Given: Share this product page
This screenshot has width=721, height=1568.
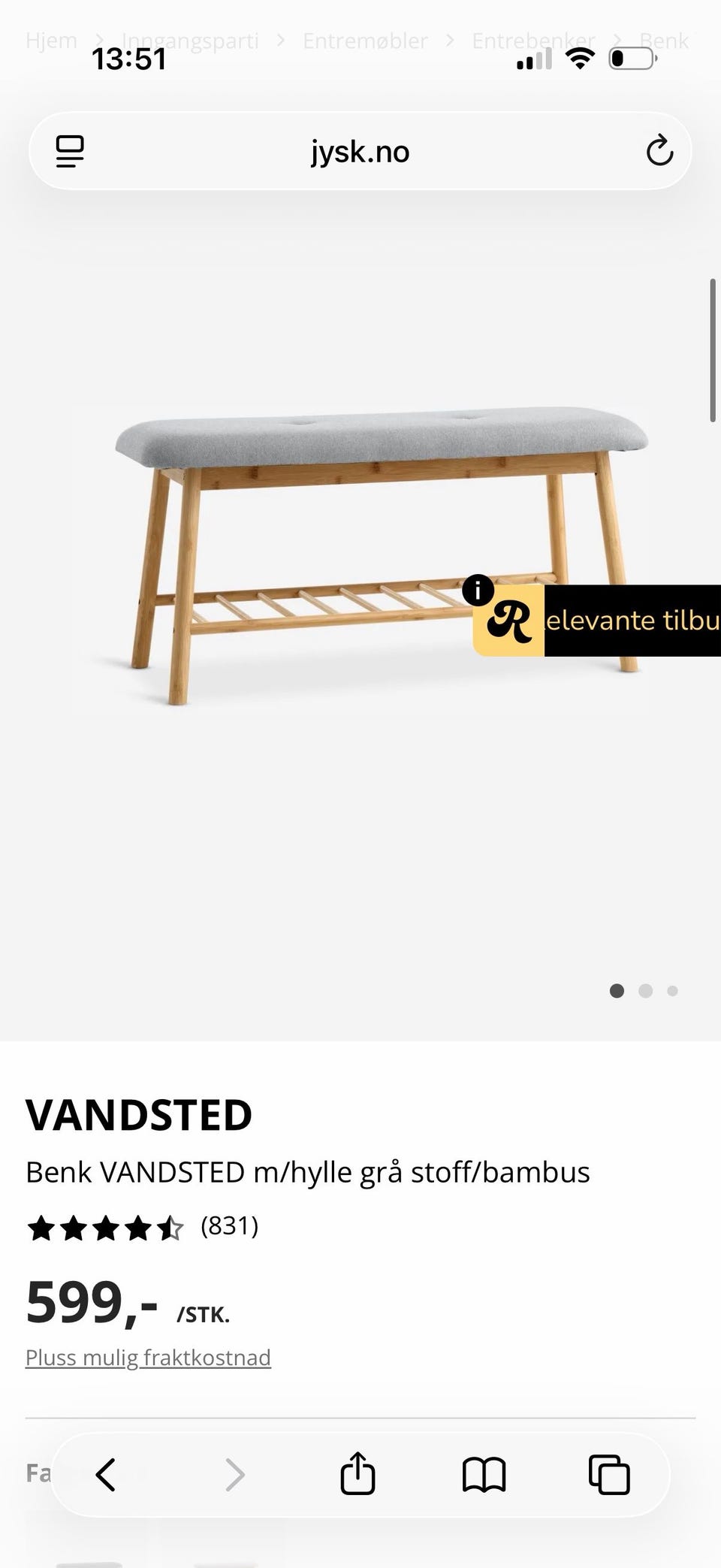Looking at the screenshot, I should (357, 1473).
